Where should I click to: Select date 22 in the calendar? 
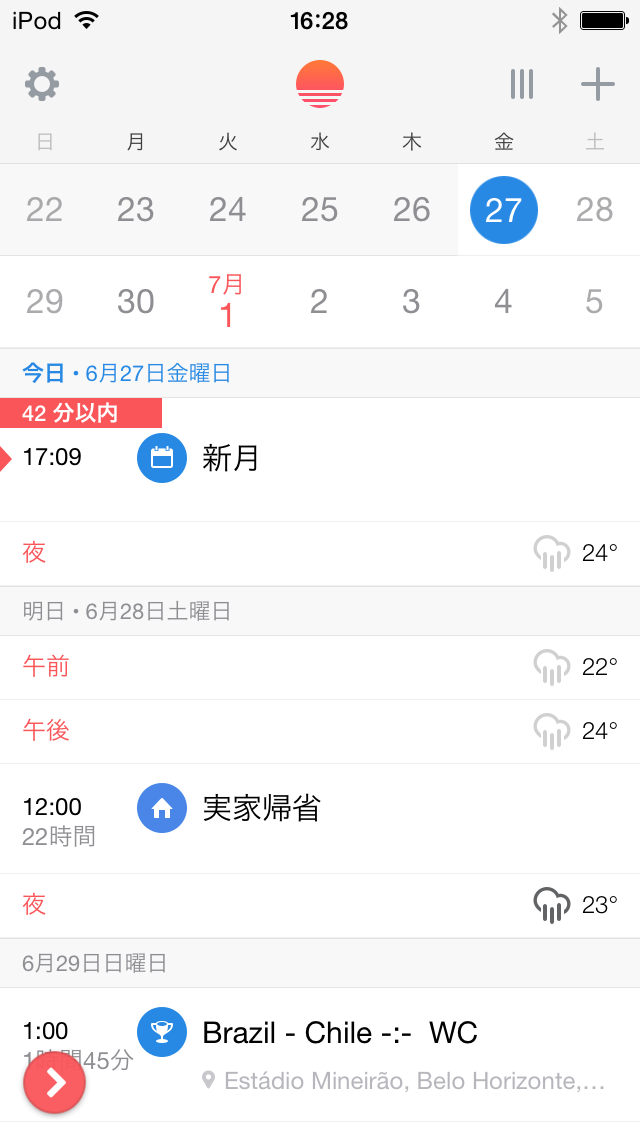(44, 210)
